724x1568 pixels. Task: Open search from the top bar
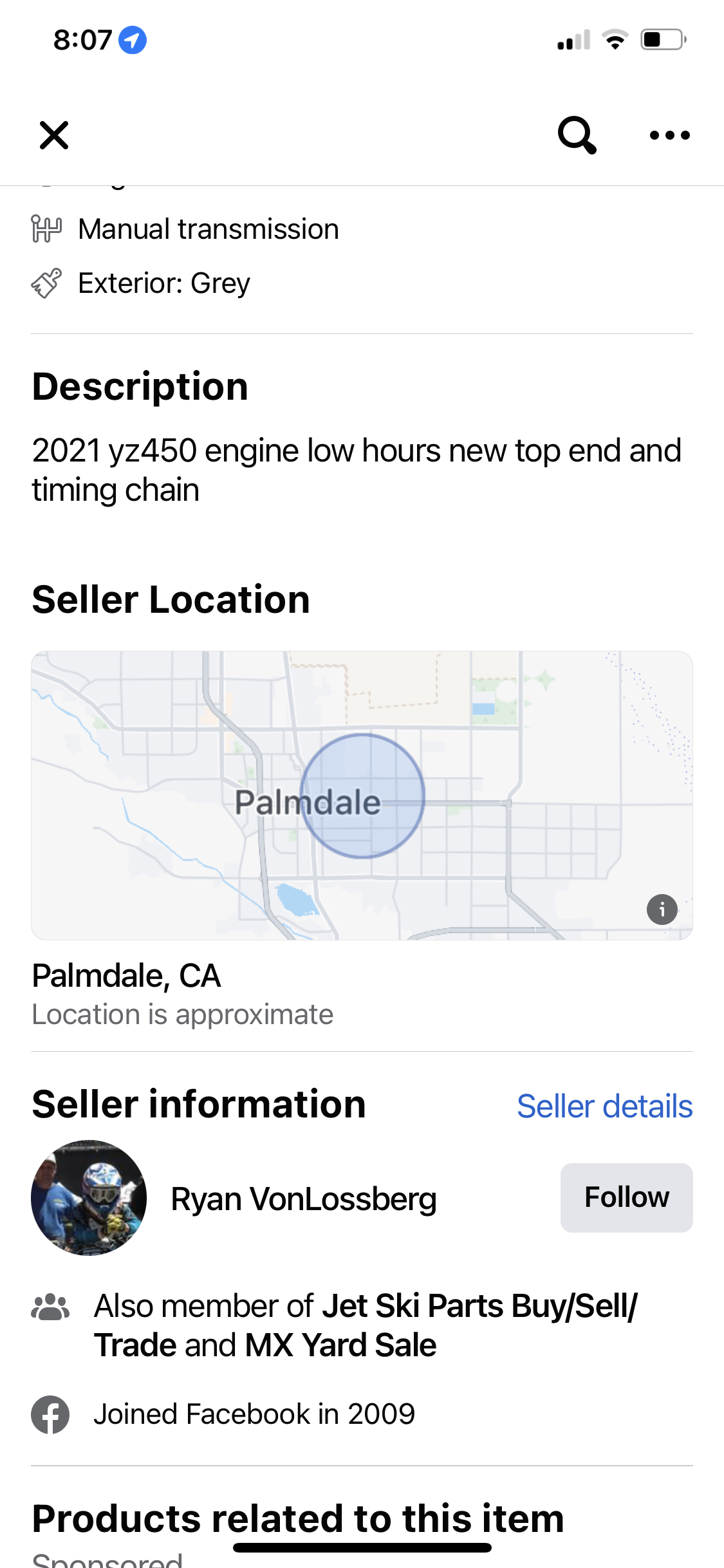[577, 135]
